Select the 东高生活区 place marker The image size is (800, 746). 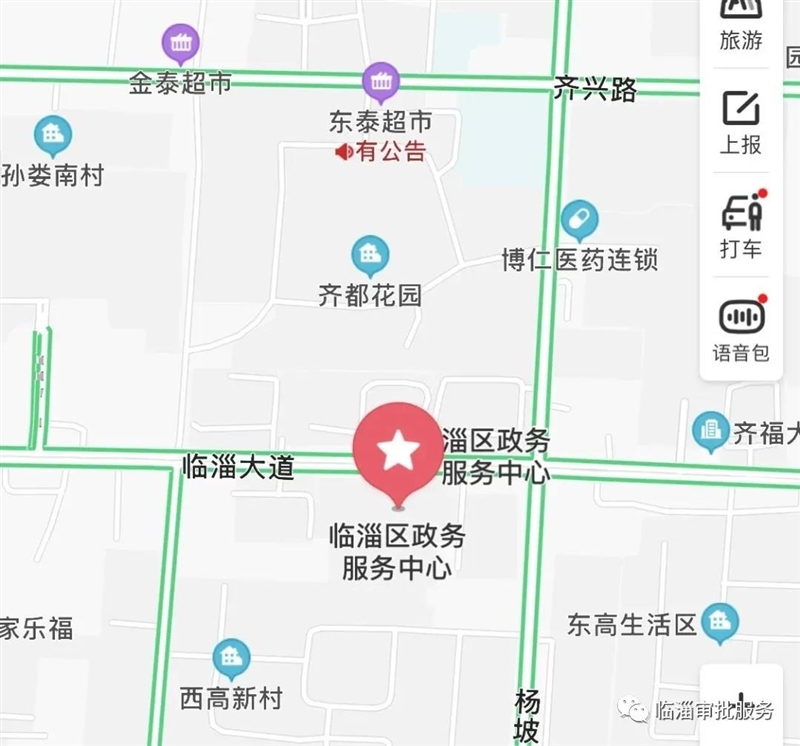pyautogui.click(x=719, y=622)
